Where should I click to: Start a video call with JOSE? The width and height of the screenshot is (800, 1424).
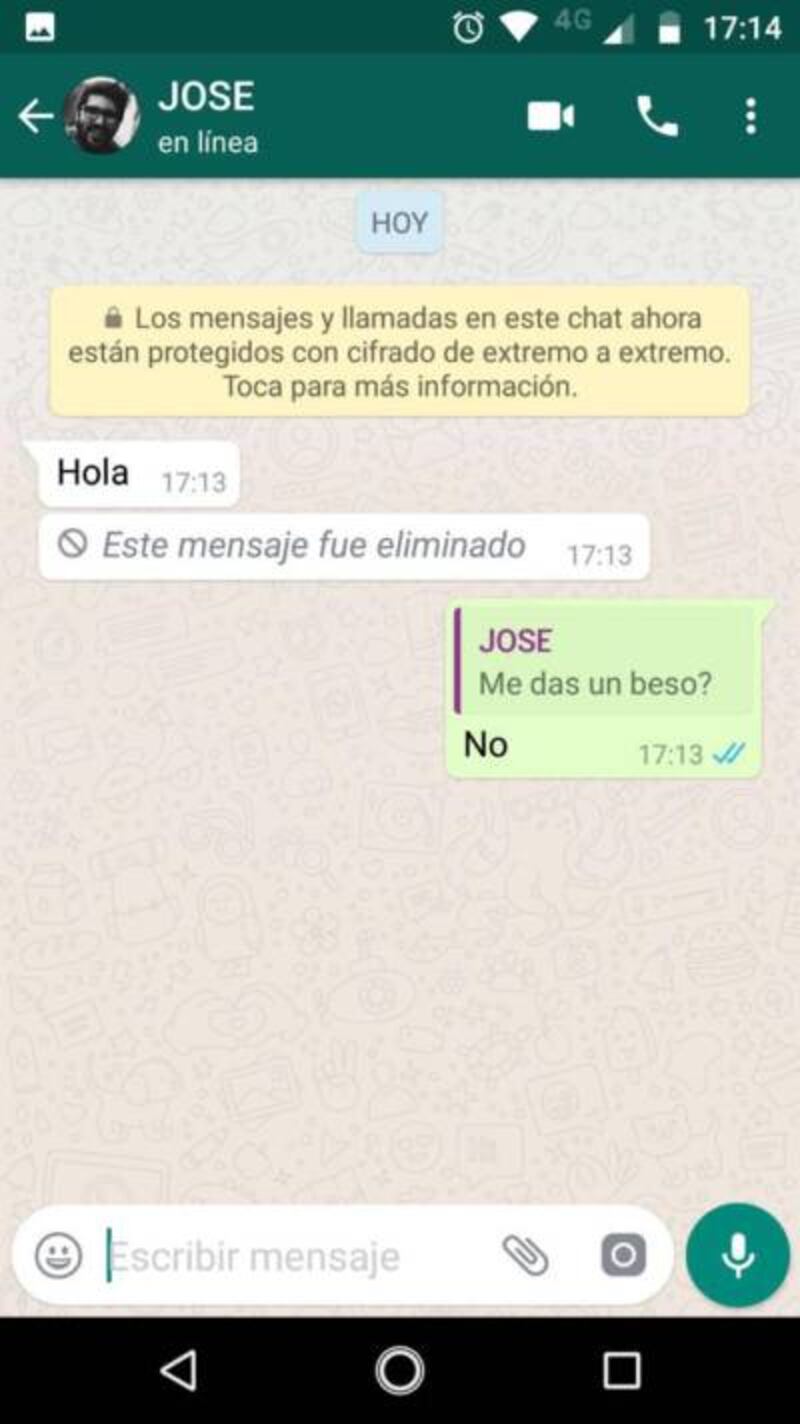550,117
